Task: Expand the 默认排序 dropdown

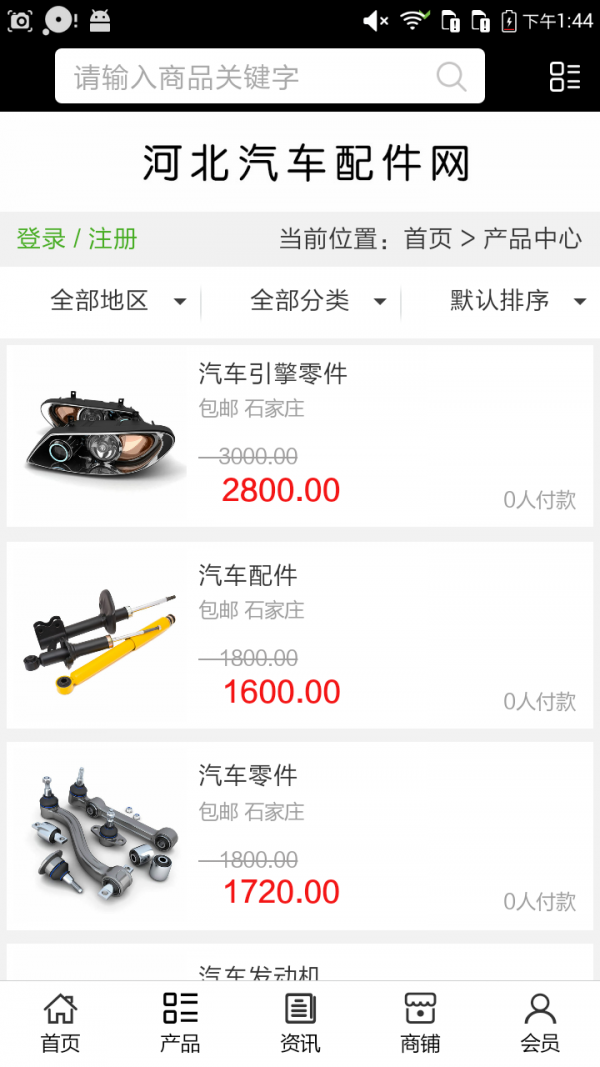Action: pyautogui.click(x=517, y=301)
